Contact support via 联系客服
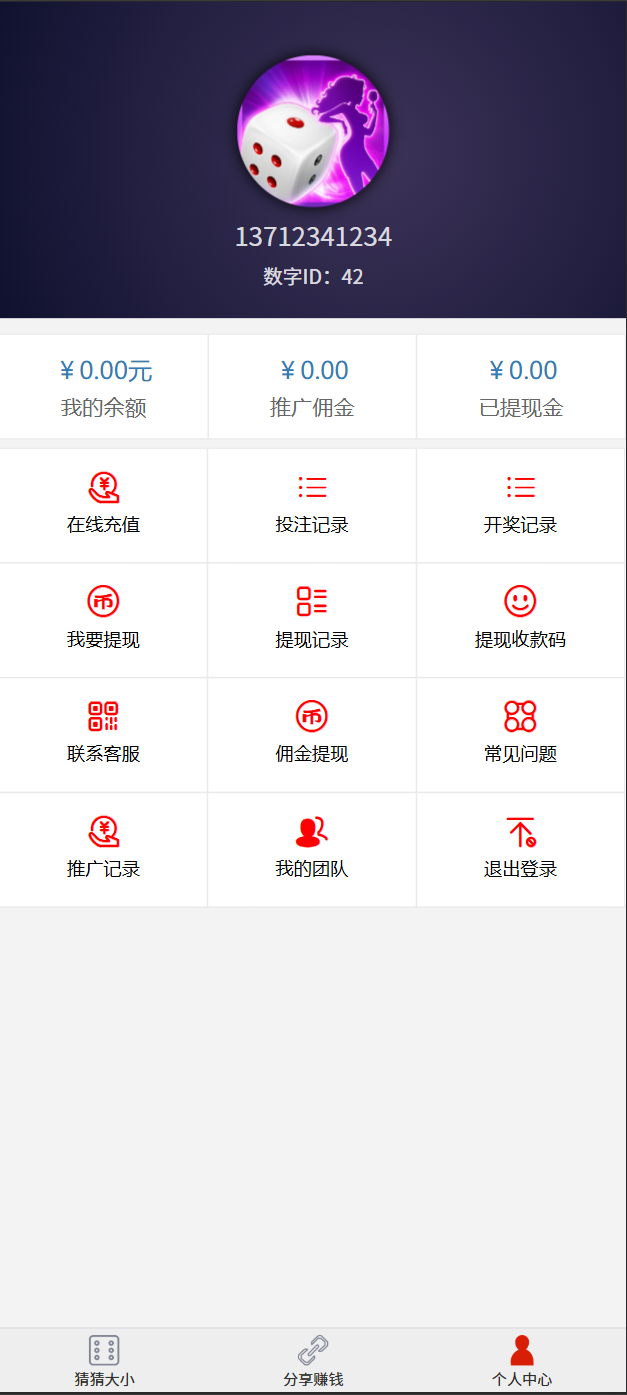 pos(103,734)
